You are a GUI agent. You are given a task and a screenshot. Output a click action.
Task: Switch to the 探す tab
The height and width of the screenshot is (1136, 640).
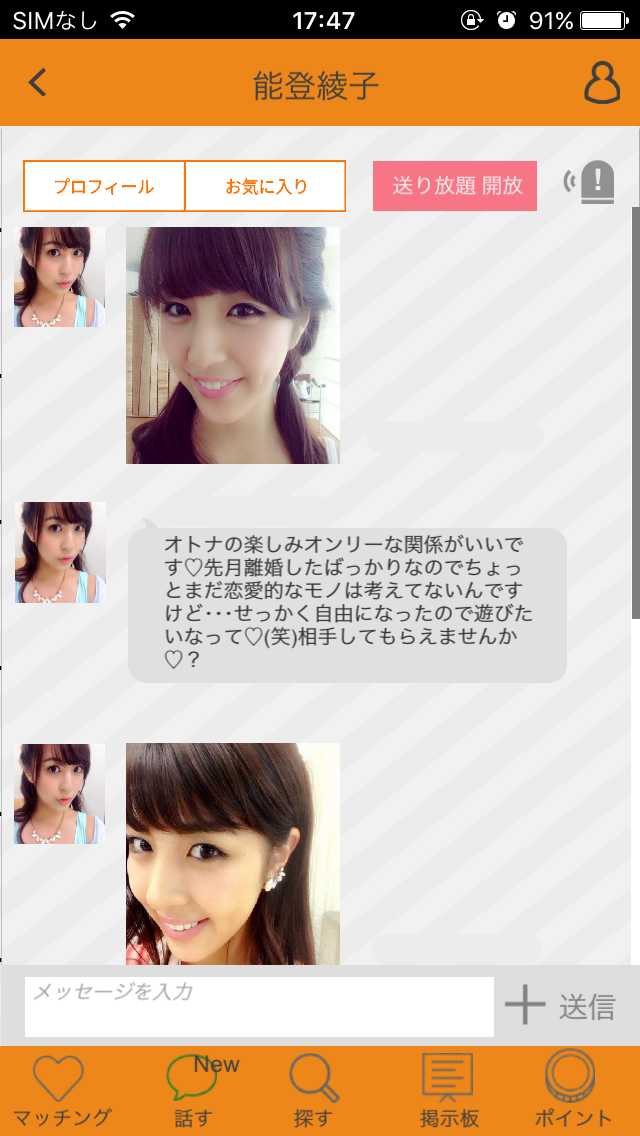tap(313, 1091)
